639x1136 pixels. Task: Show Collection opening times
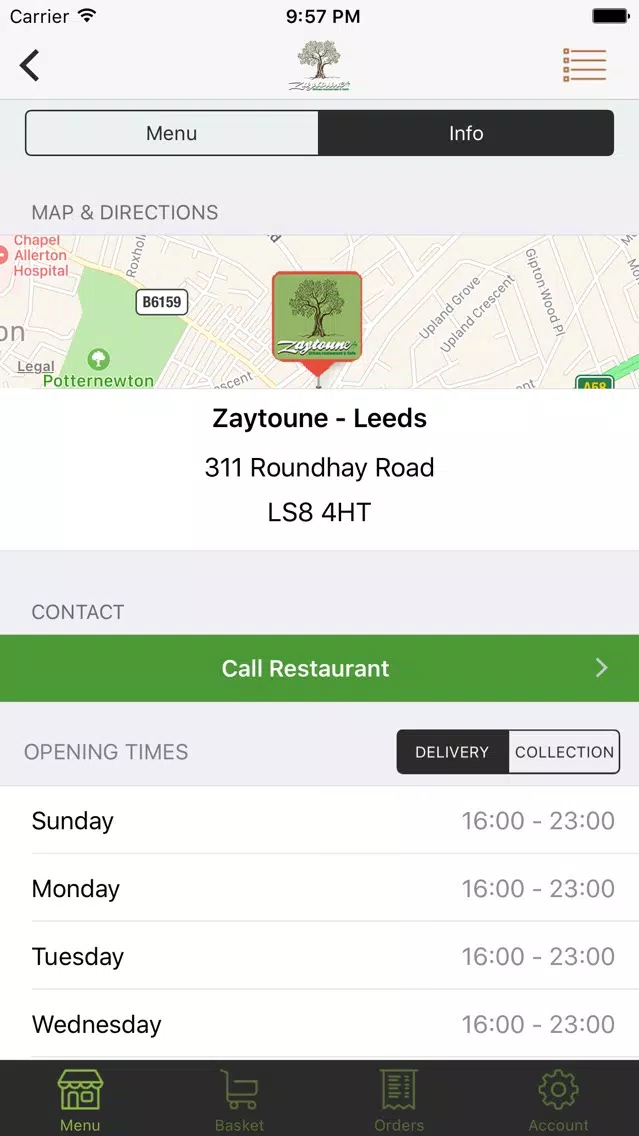(564, 752)
